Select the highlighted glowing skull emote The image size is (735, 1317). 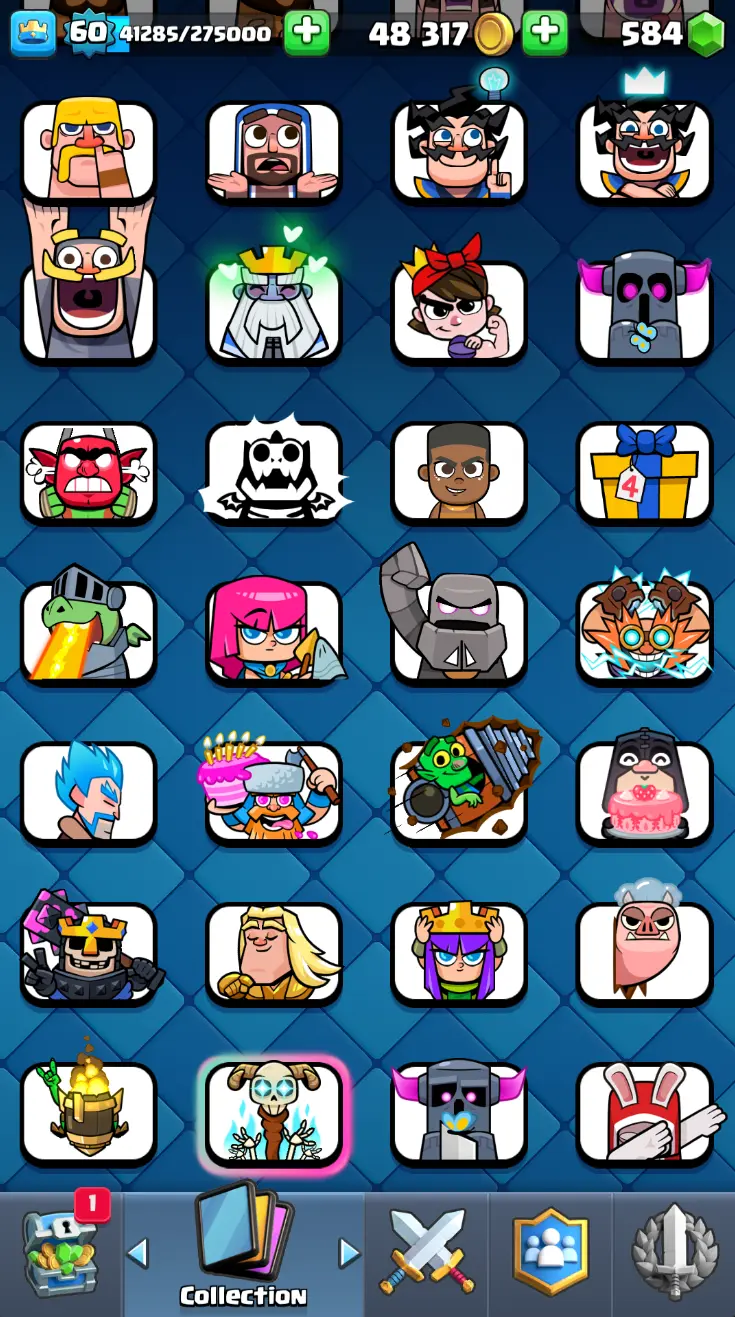[274, 1113]
